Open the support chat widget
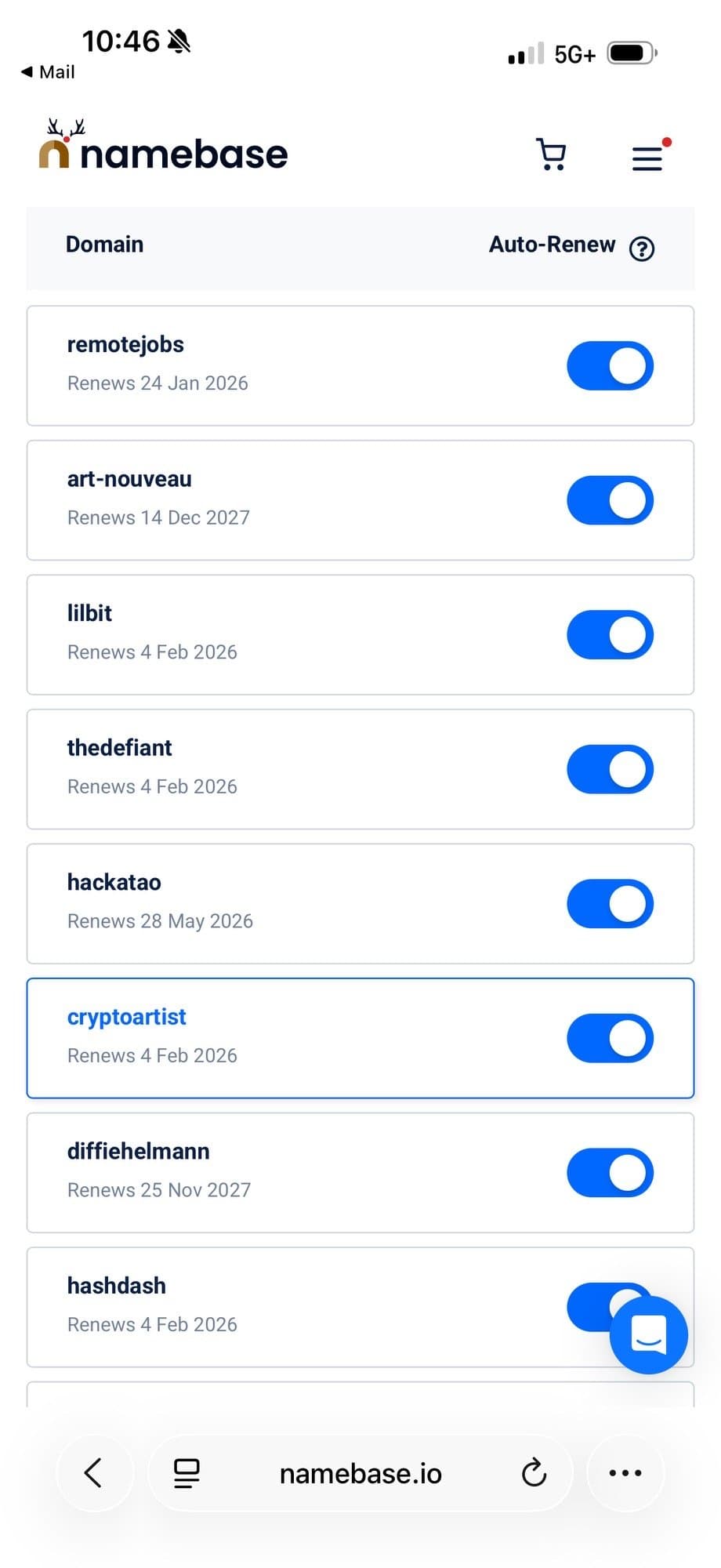 point(648,1335)
